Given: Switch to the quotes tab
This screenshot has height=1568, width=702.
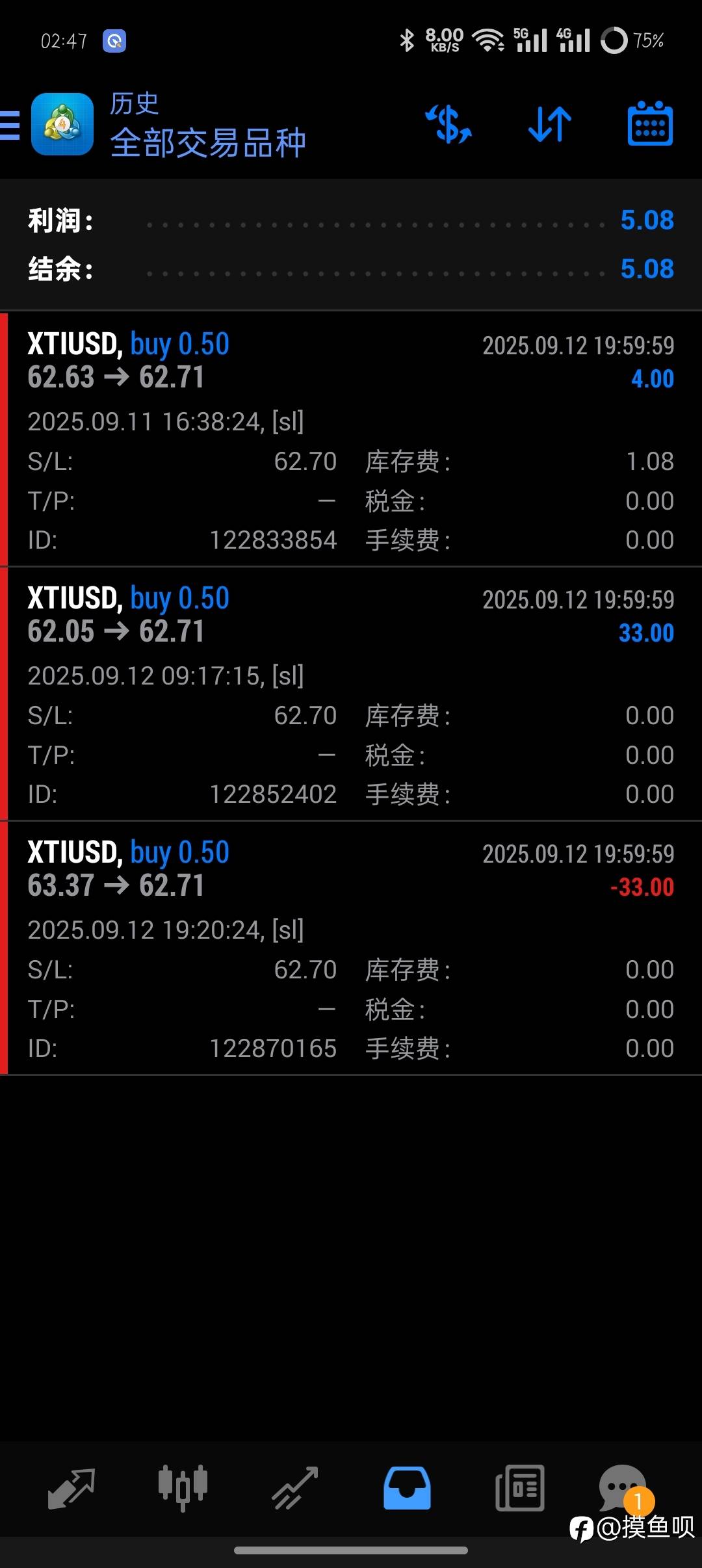Looking at the screenshot, I should [71, 1488].
